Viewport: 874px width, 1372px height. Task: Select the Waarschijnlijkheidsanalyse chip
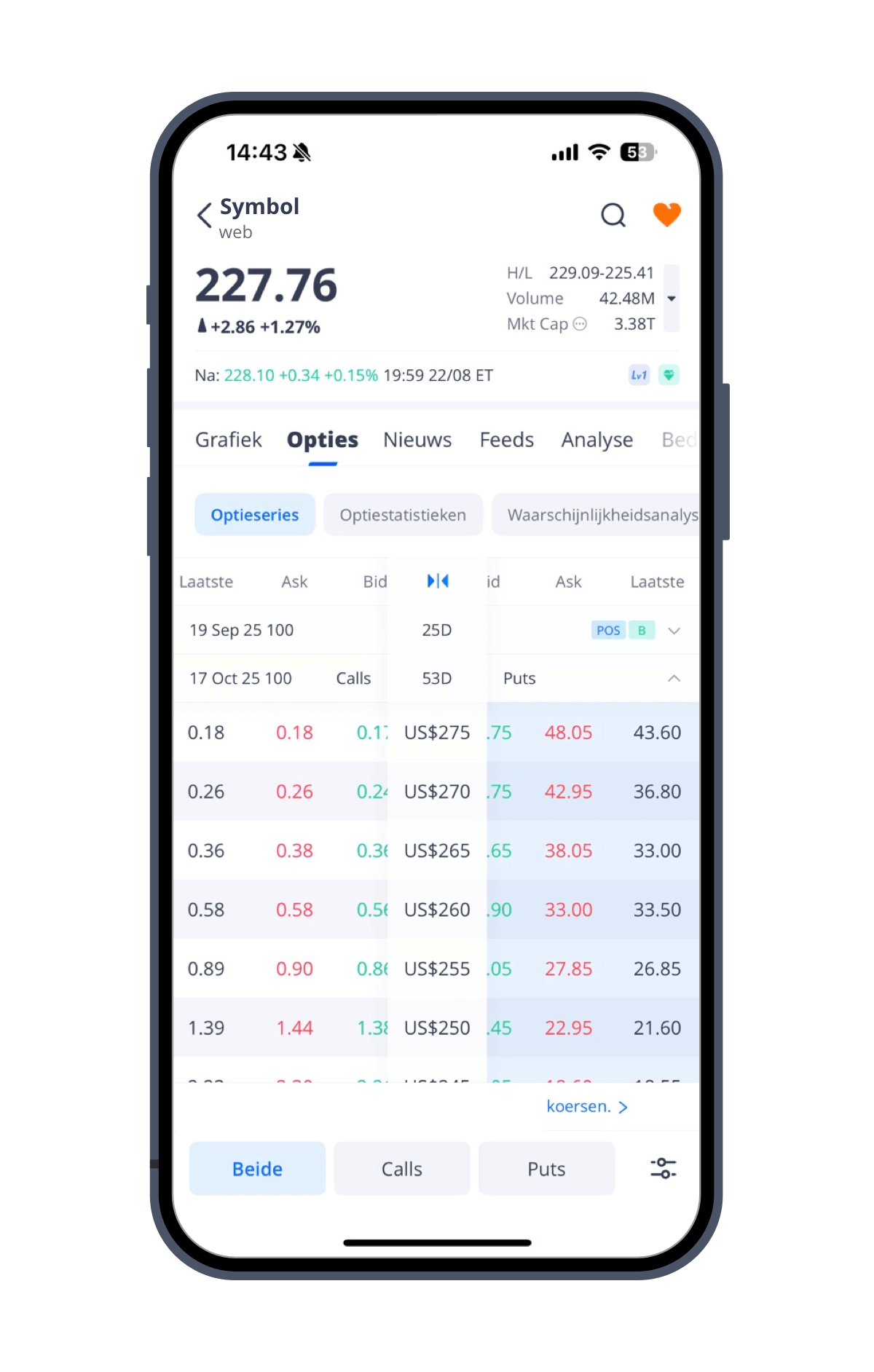597,515
